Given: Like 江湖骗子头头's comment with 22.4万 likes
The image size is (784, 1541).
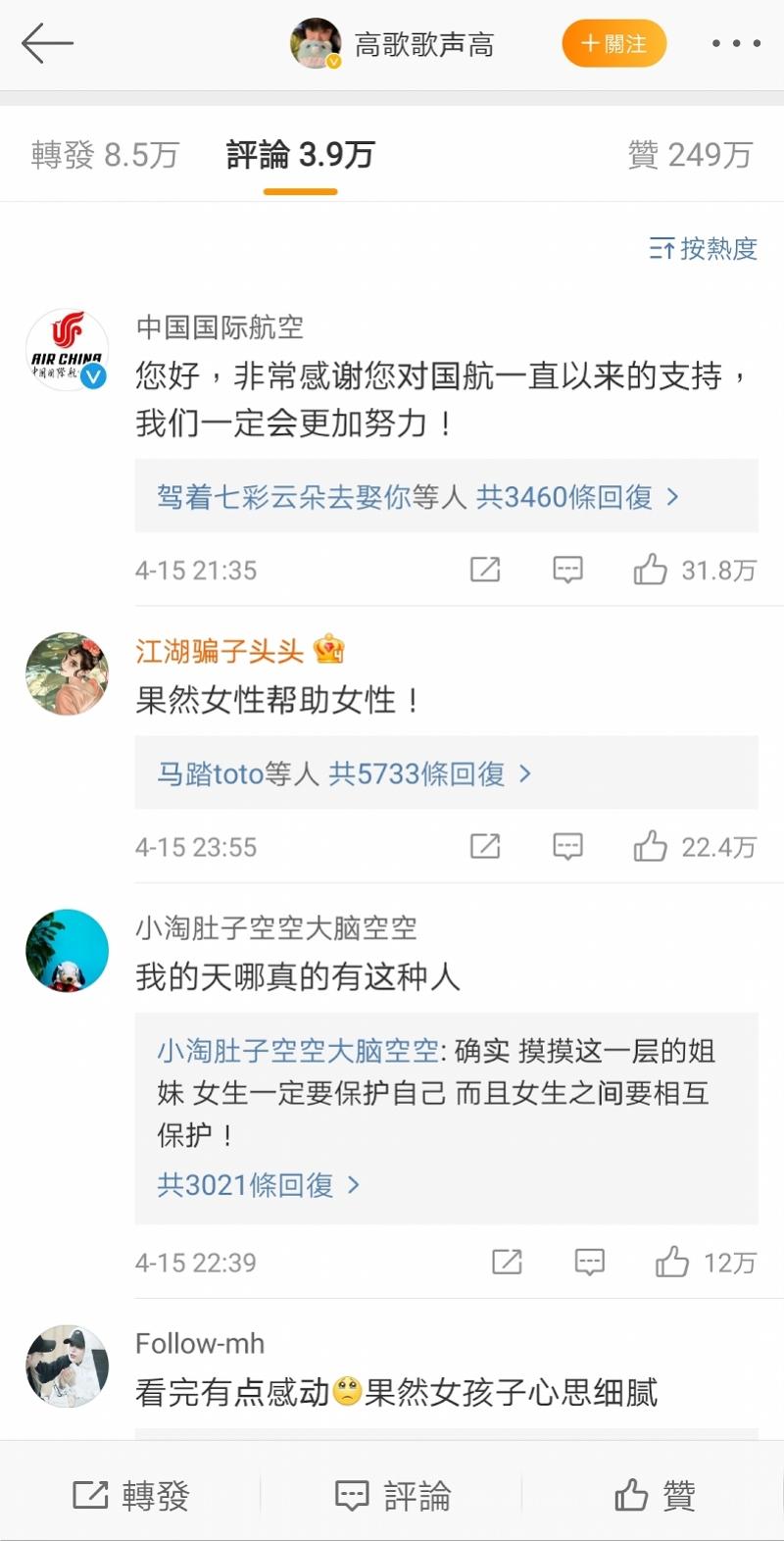Looking at the screenshot, I should click(x=694, y=846).
